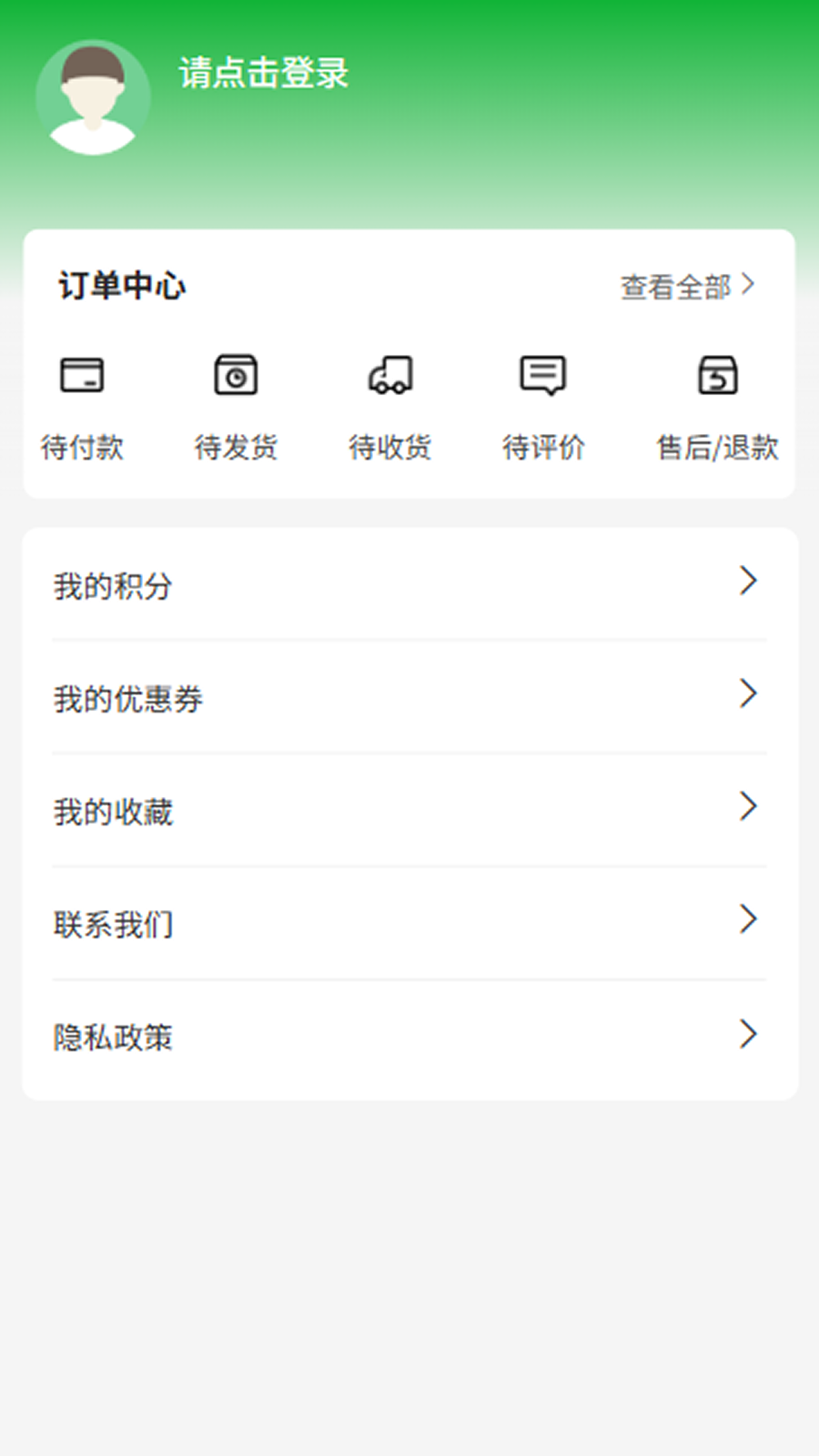
Task: Open 我的积分 points row
Action: click(409, 584)
